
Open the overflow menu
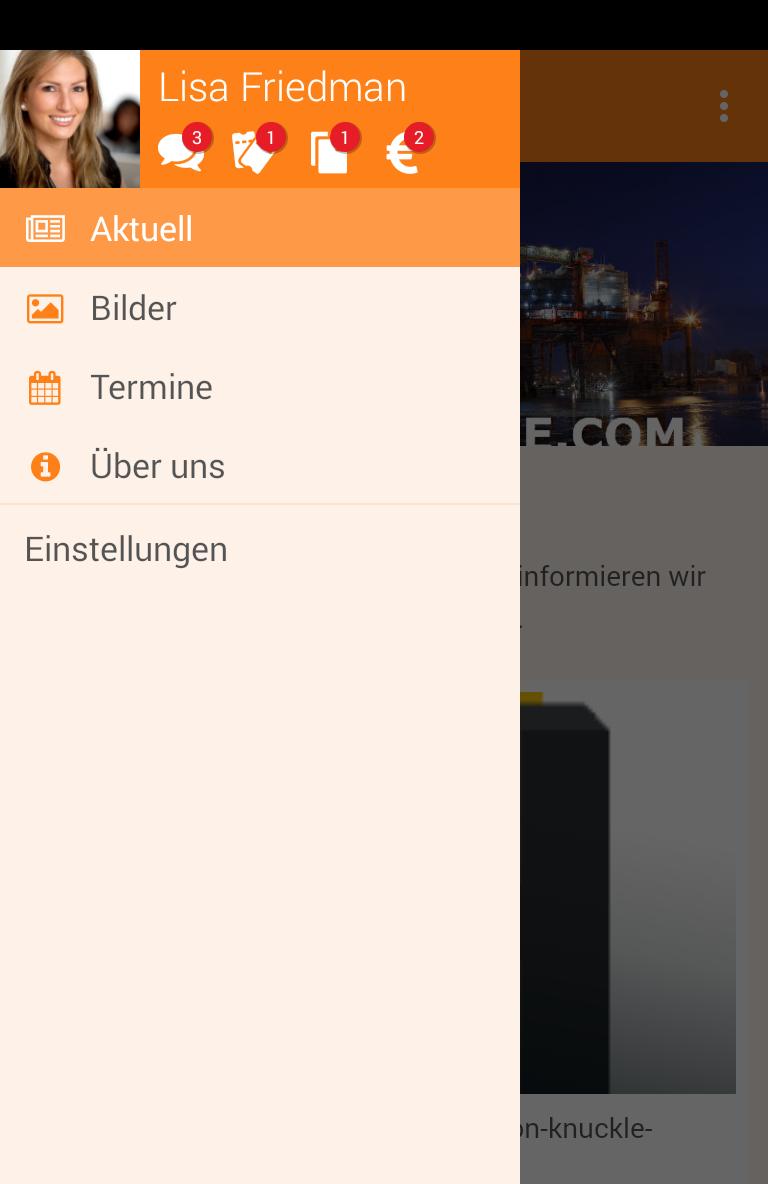(723, 106)
